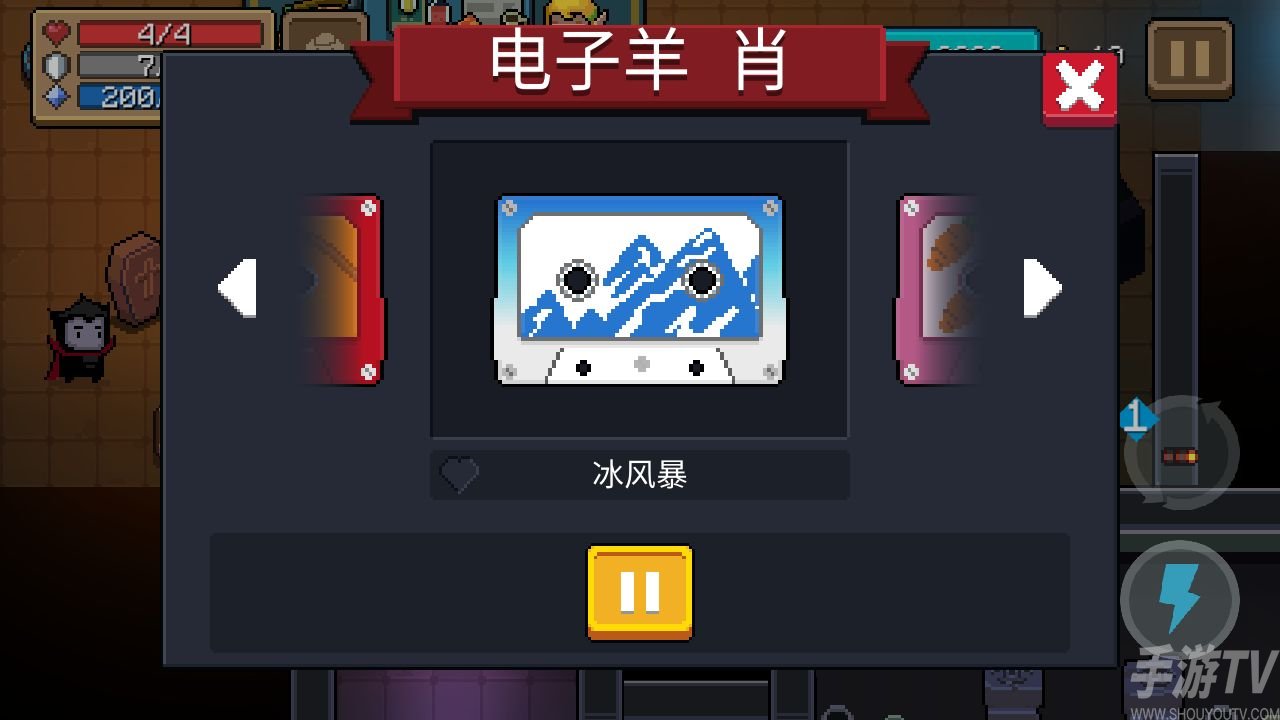Select the pink cassette tape
Viewport: 1280px width, 720px height.
click(938, 289)
